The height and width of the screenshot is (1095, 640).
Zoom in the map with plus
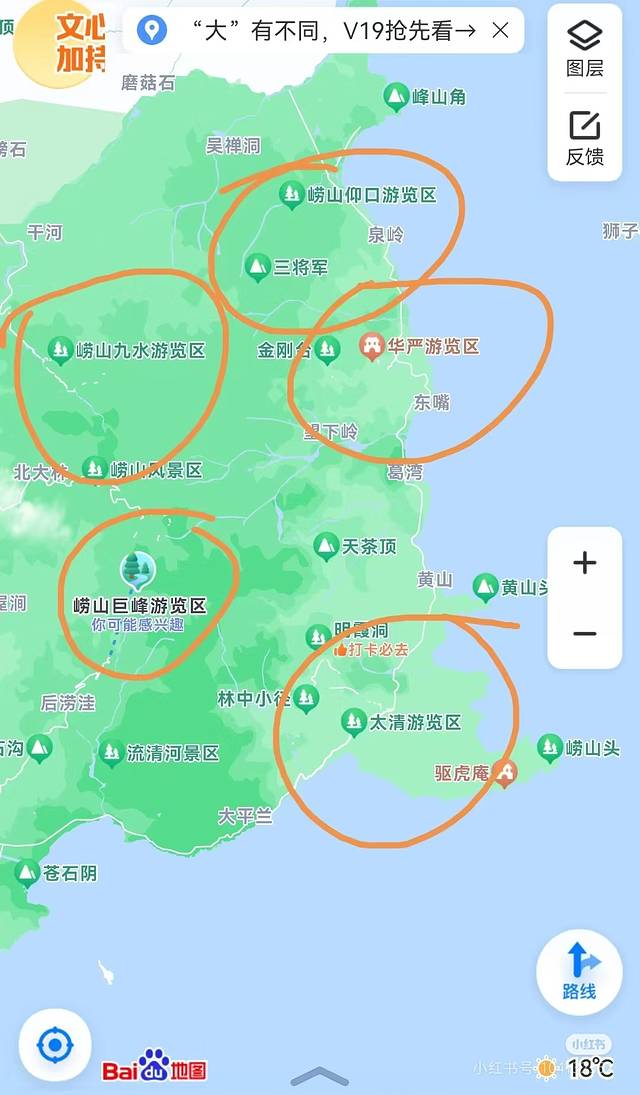[584, 563]
